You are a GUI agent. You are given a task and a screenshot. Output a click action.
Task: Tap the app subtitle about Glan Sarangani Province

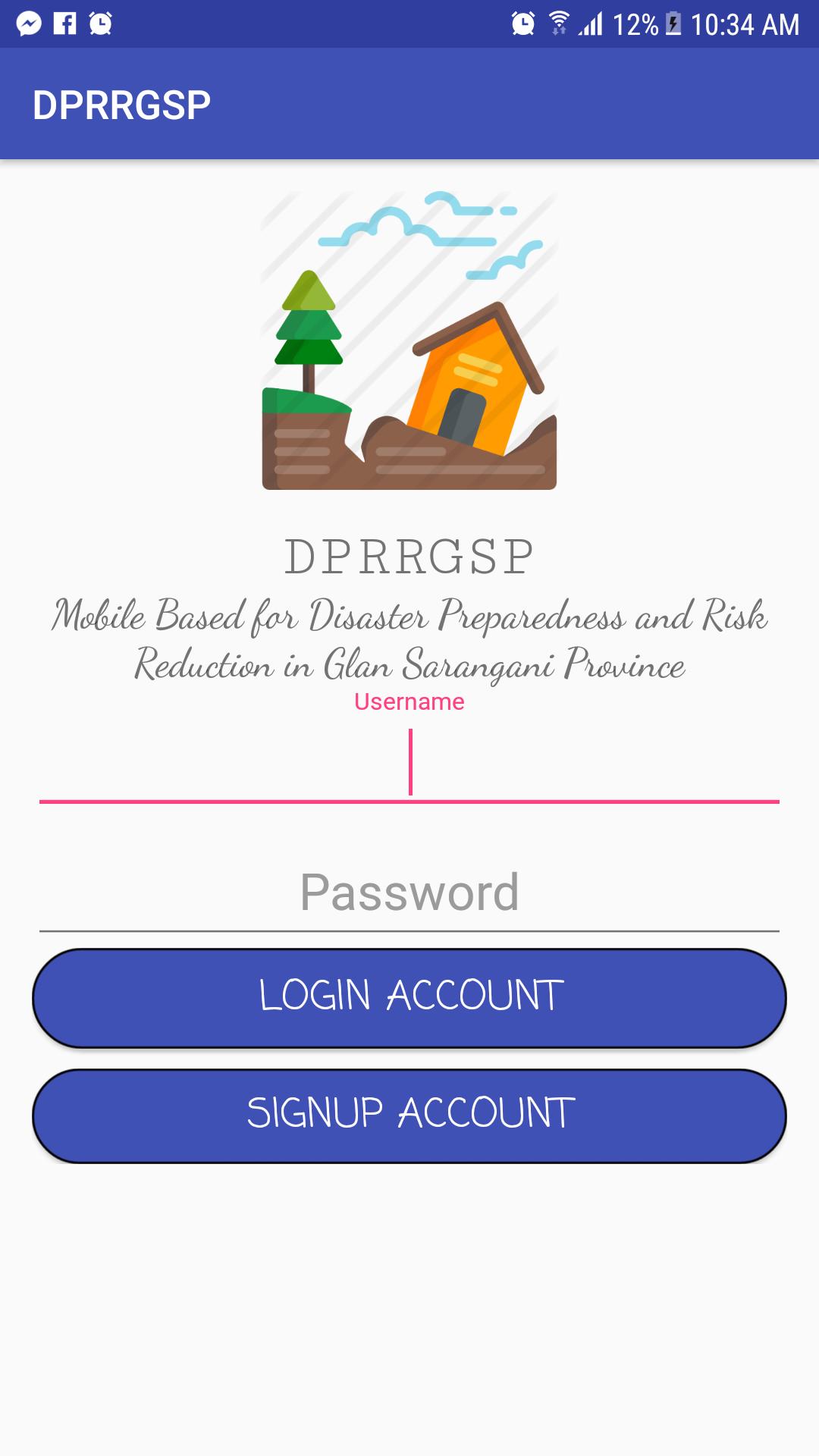click(x=409, y=641)
